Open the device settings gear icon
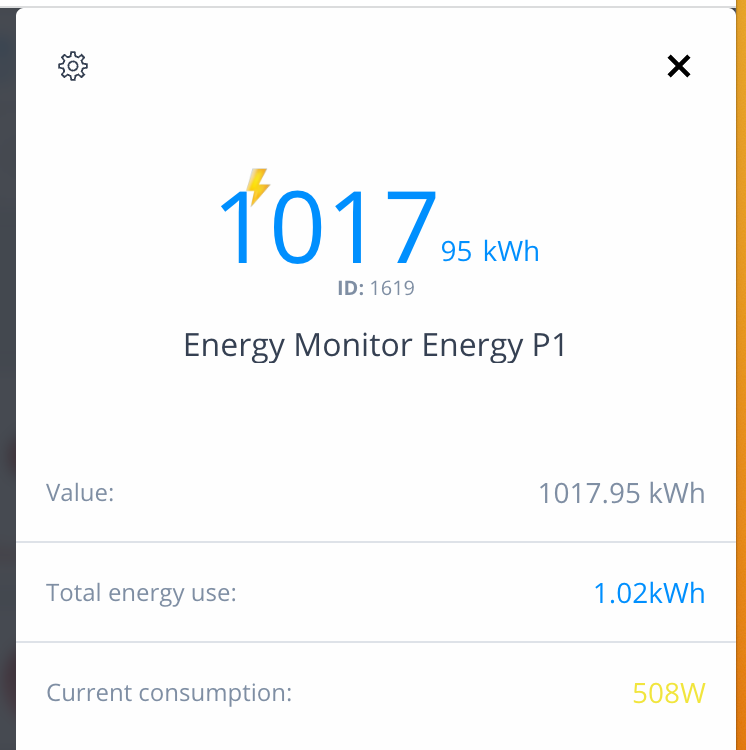746x750 pixels. tap(73, 67)
